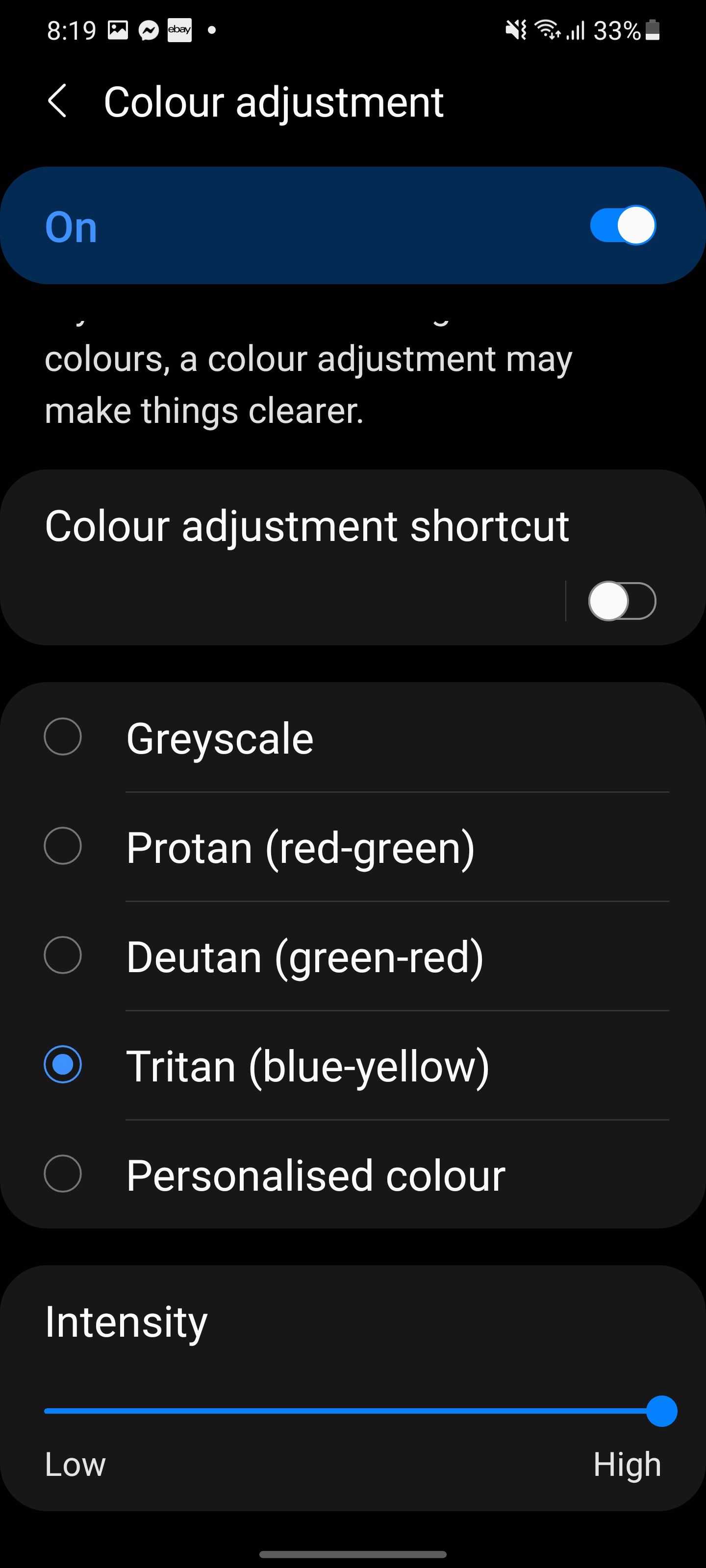The width and height of the screenshot is (706, 1568).
Task: Turn off the Colour adjustment On switch
Action: (x=623, y=224)
